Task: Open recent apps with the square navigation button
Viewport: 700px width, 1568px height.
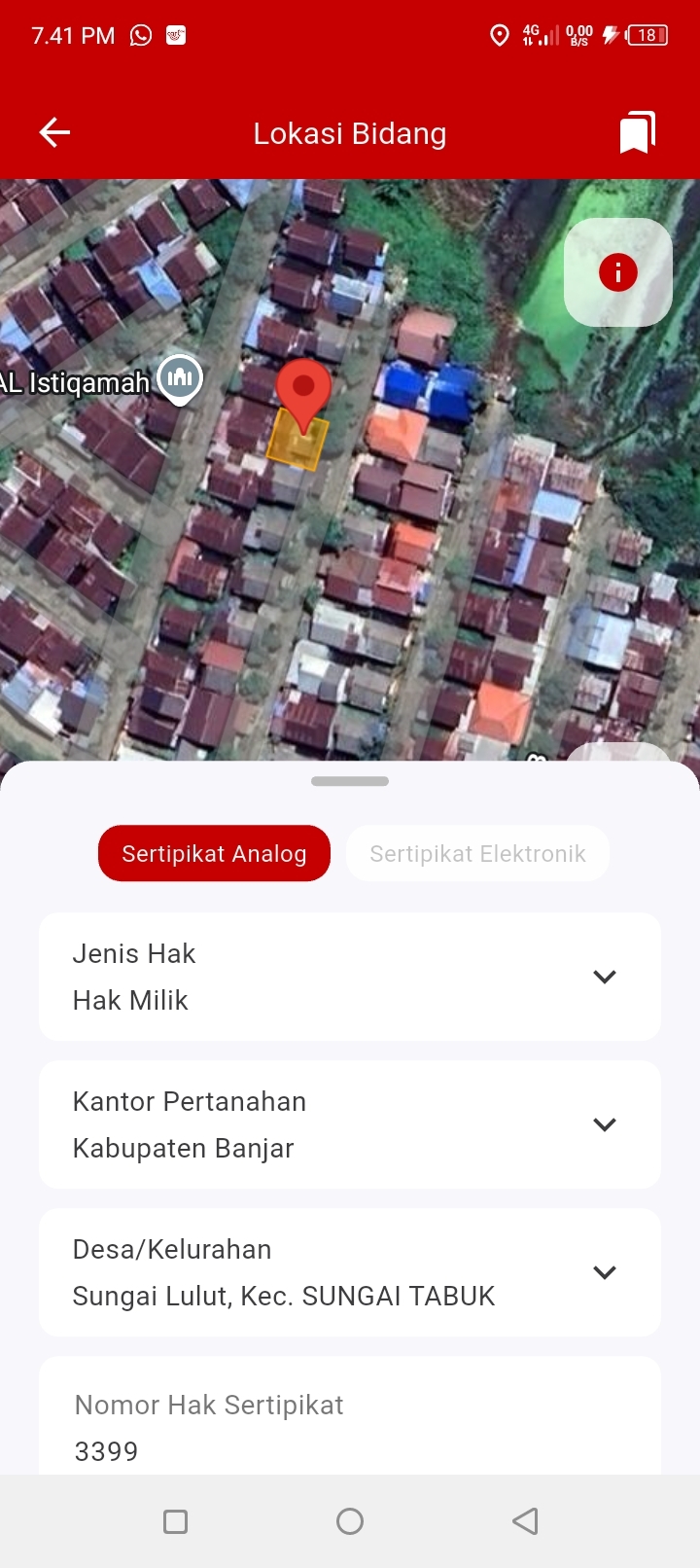Action: (x=175, y=1519)
